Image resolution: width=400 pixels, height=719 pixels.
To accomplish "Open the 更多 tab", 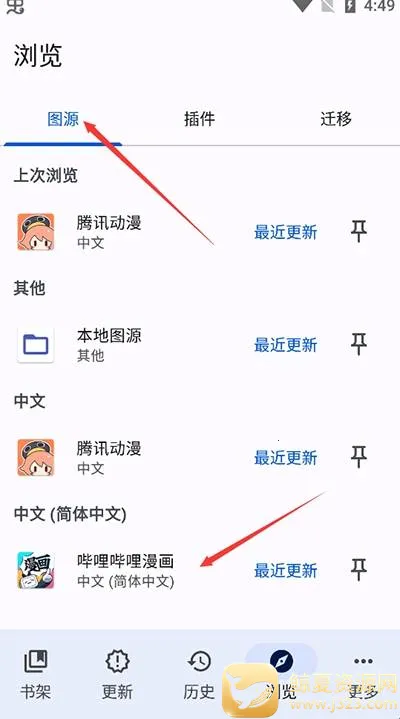I will click(x=363, y=675).
